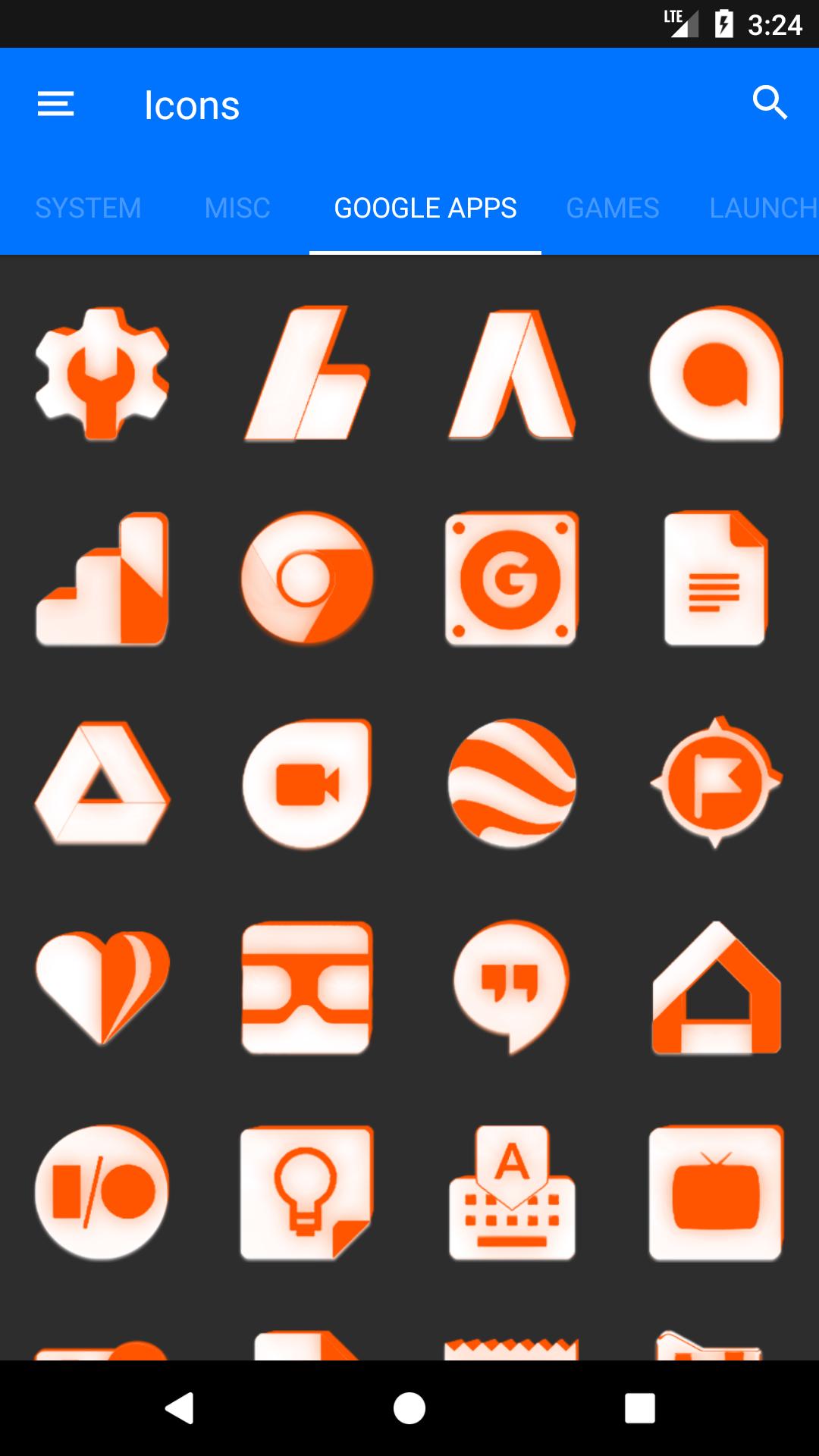Open the Google Docs document icon

[x=716, y=579]
